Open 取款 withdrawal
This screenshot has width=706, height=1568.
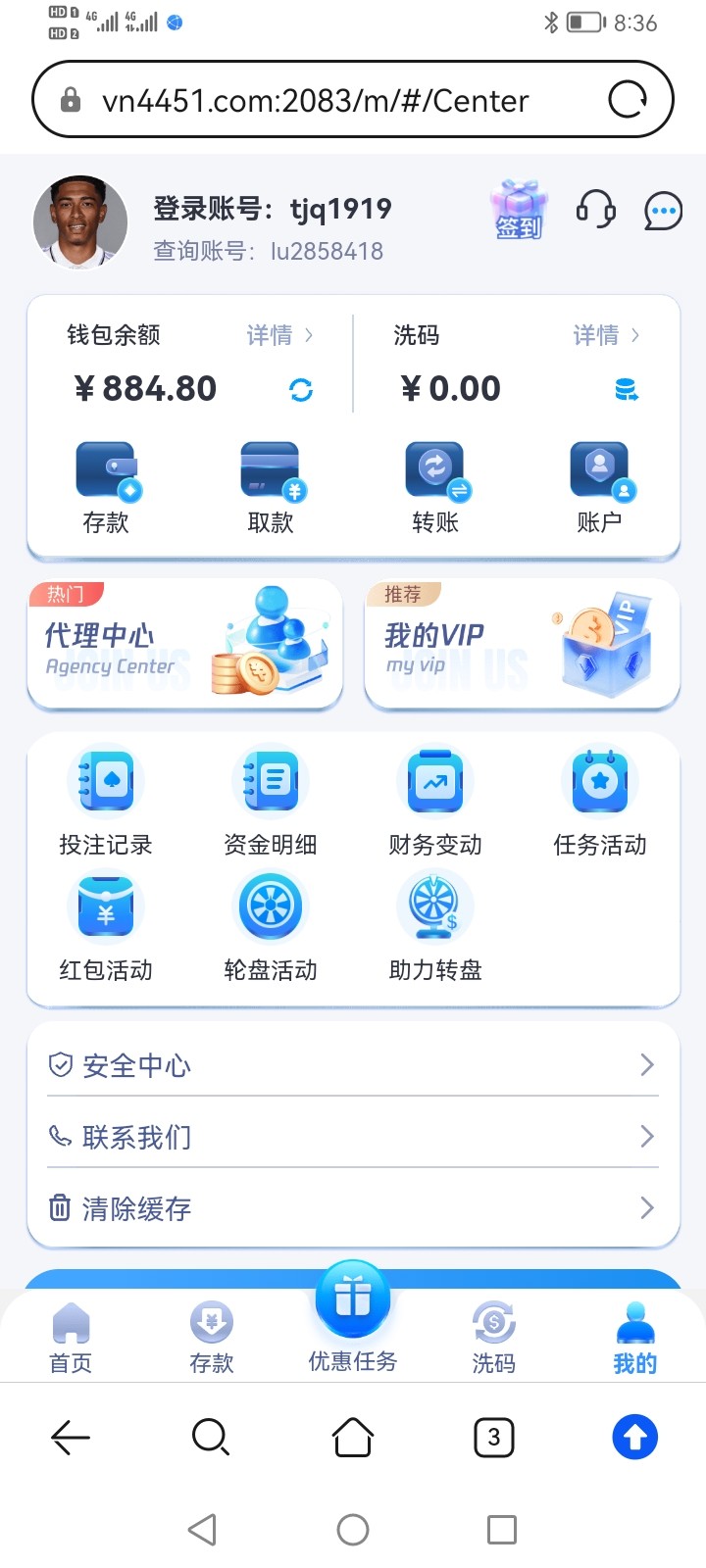click(x=271, y=487)
